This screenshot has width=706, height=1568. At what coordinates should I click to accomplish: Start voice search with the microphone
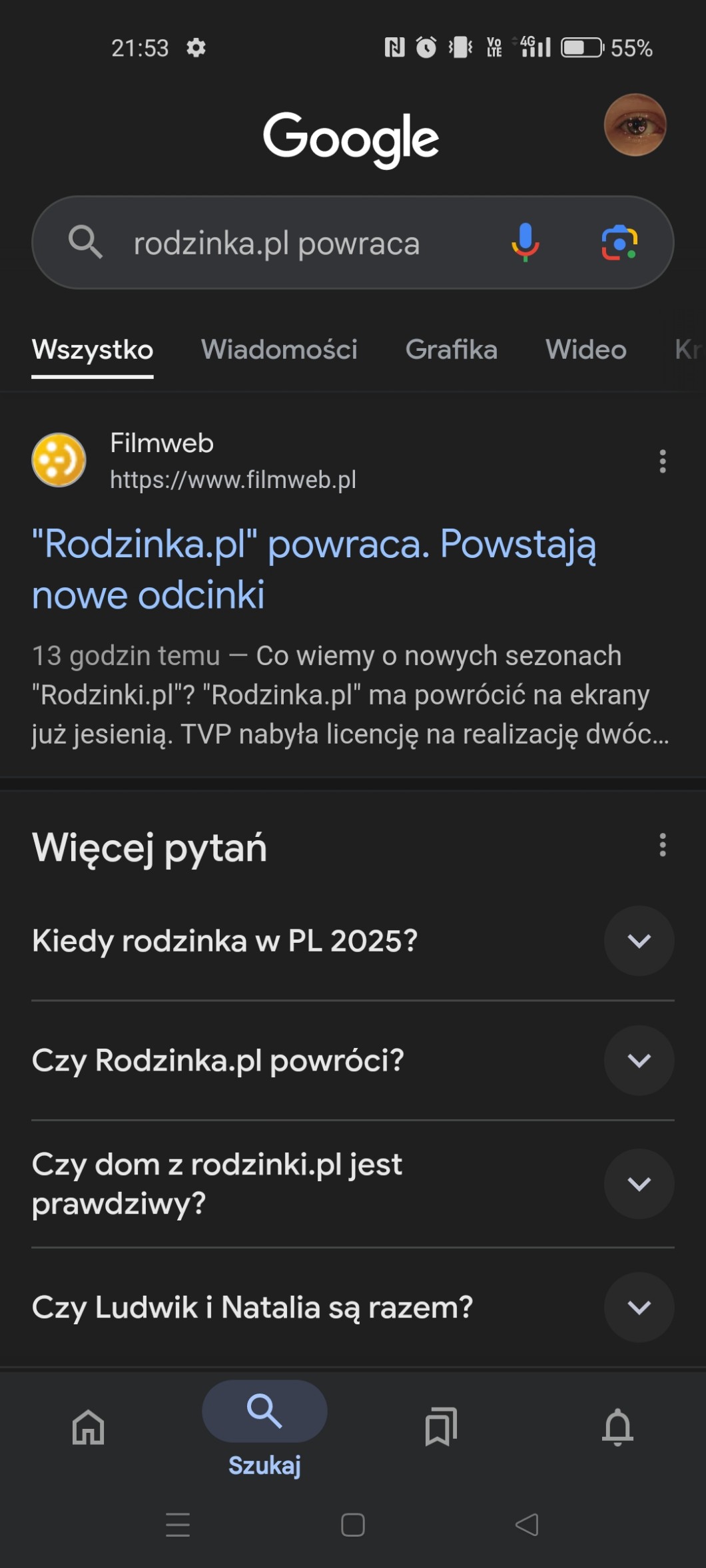[x=525, y=242]
